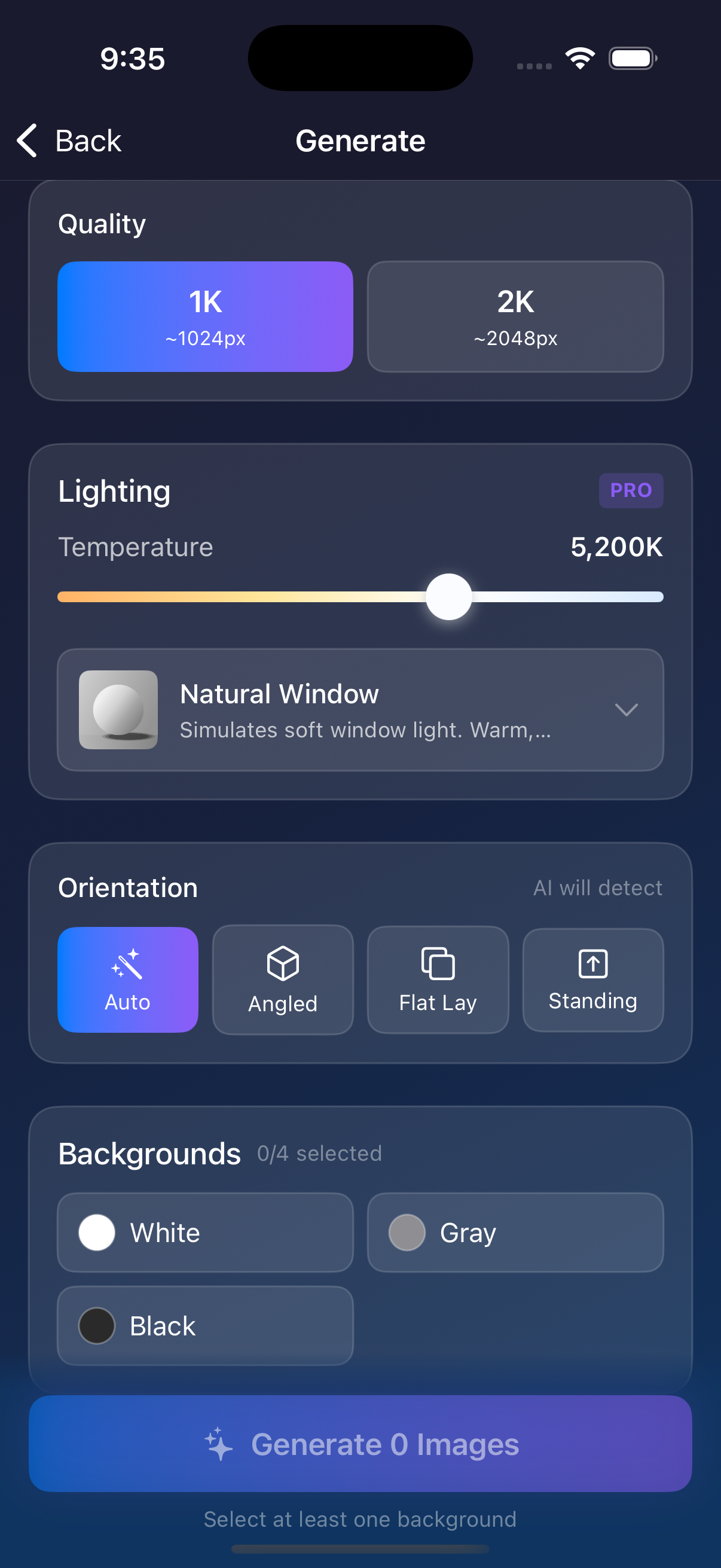The width and height of the screenshot is (721, 1568).
Task: Switch to the Generate screen title
Action: (360, 140)
